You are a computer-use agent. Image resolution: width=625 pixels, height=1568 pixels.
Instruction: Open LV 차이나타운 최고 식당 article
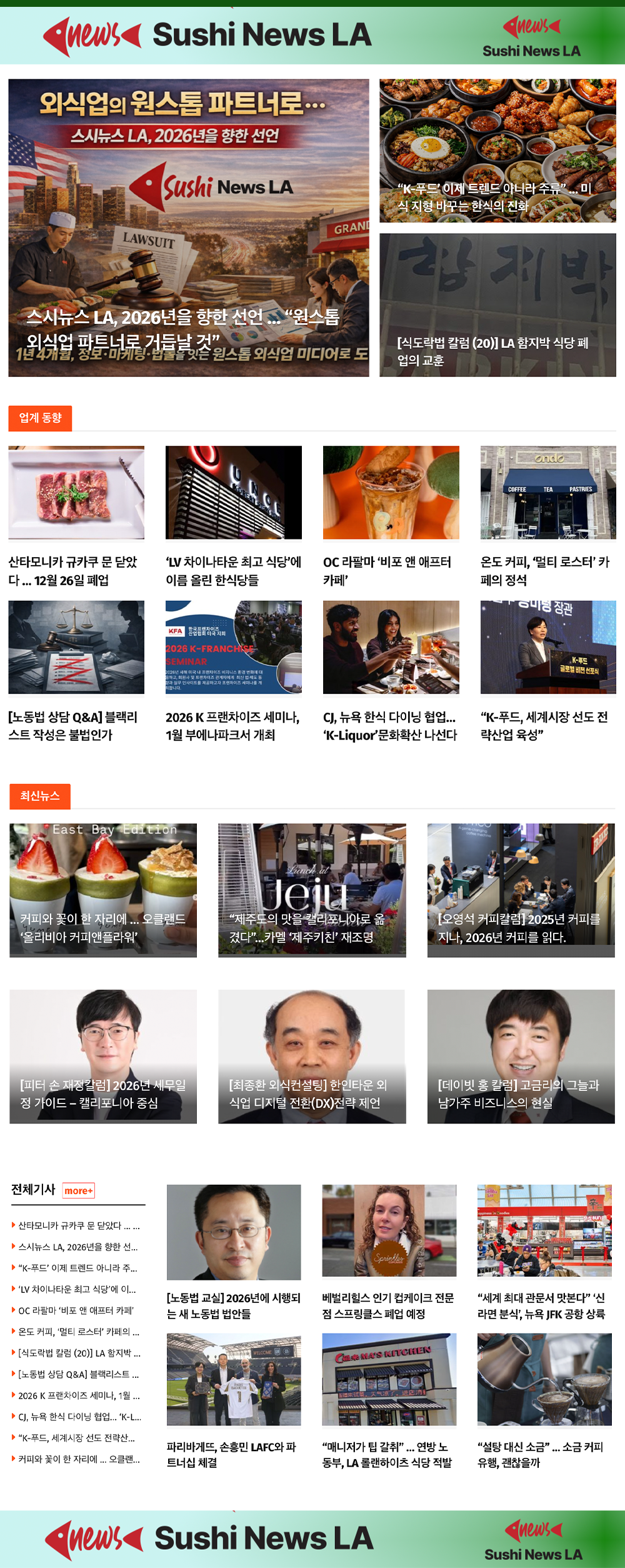pos(233,571)
